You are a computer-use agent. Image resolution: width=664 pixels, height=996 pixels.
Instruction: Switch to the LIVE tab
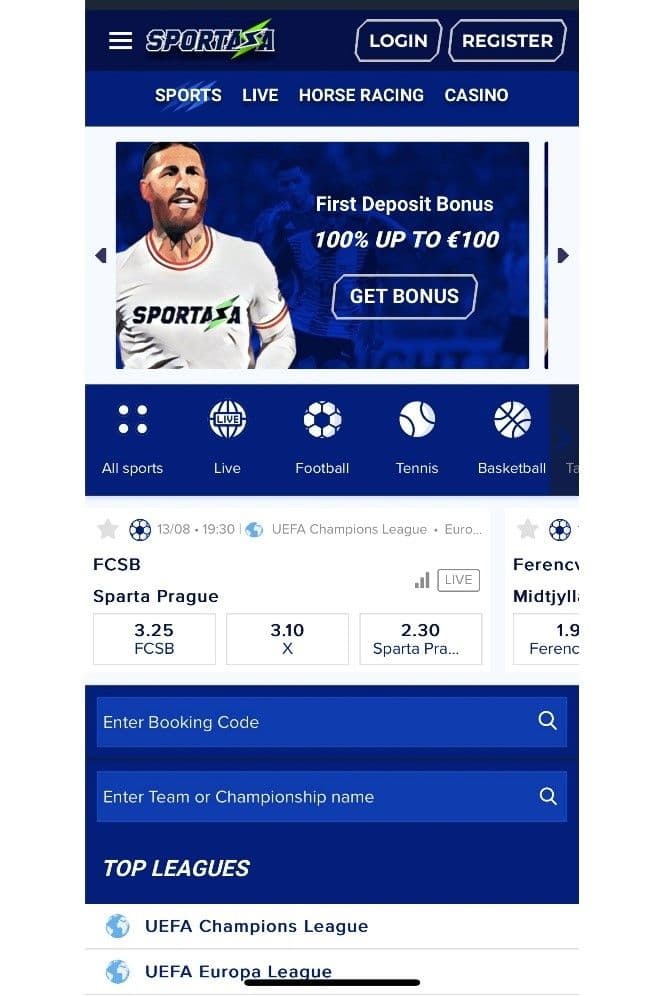coord(260,95)
